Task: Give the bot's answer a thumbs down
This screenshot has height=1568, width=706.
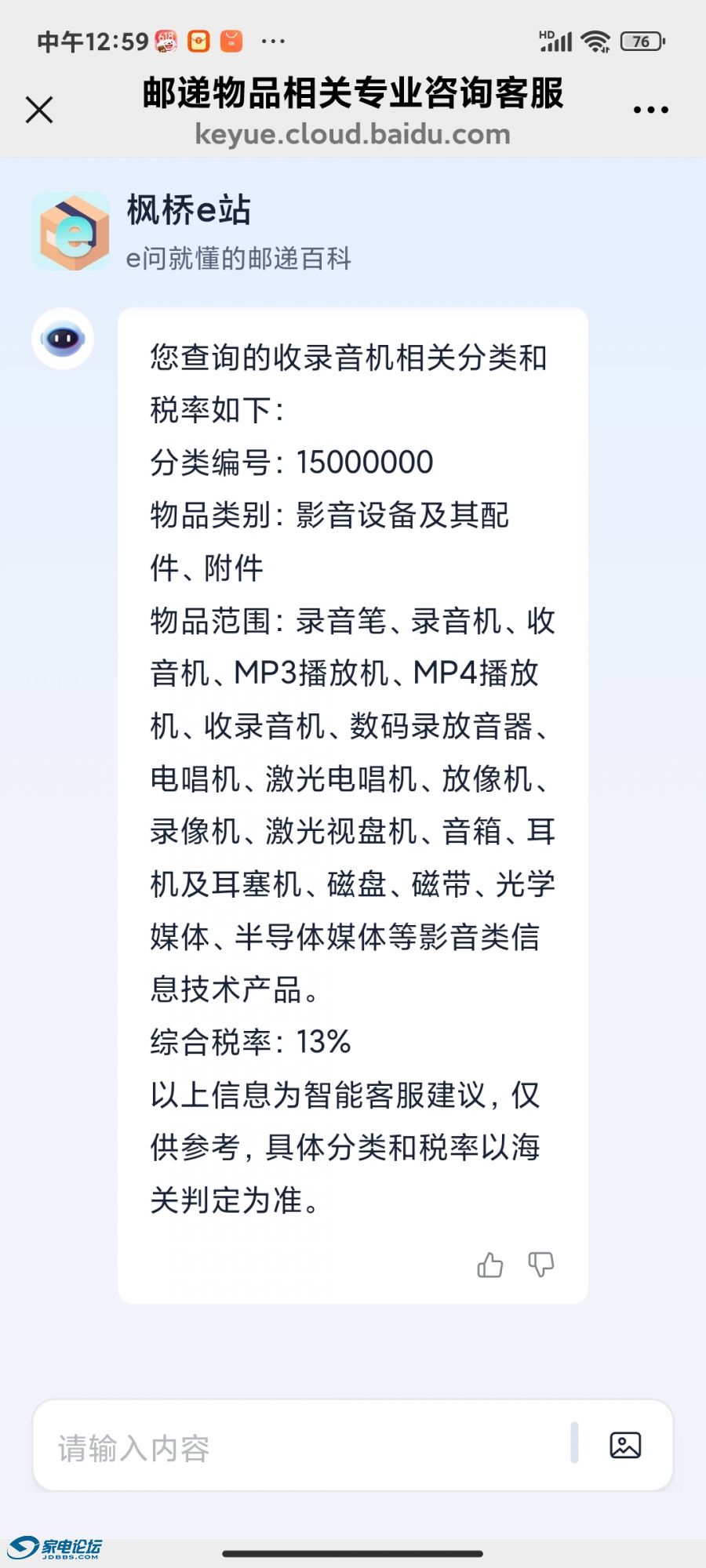Action: tap(540, 1265)
